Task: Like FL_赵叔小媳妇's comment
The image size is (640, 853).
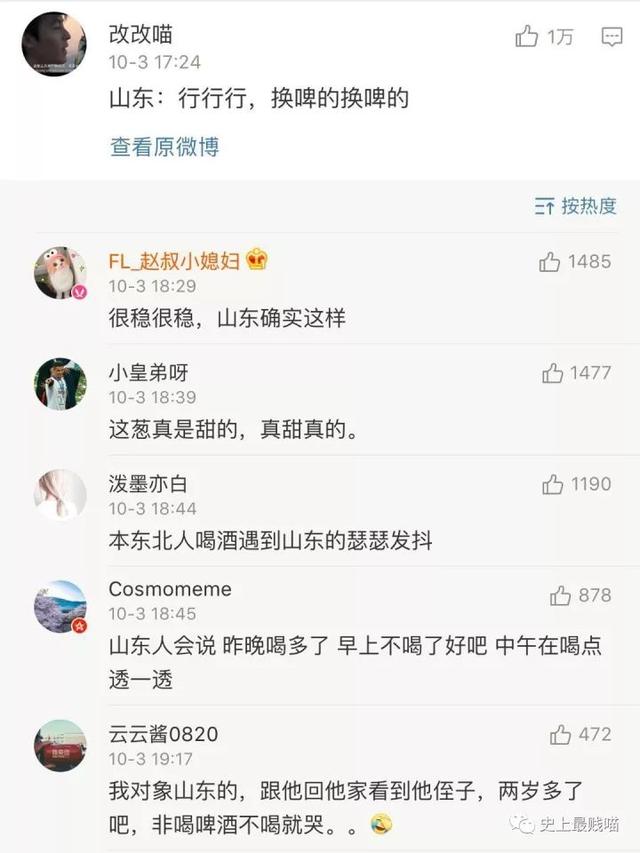Action: [550, 262]
